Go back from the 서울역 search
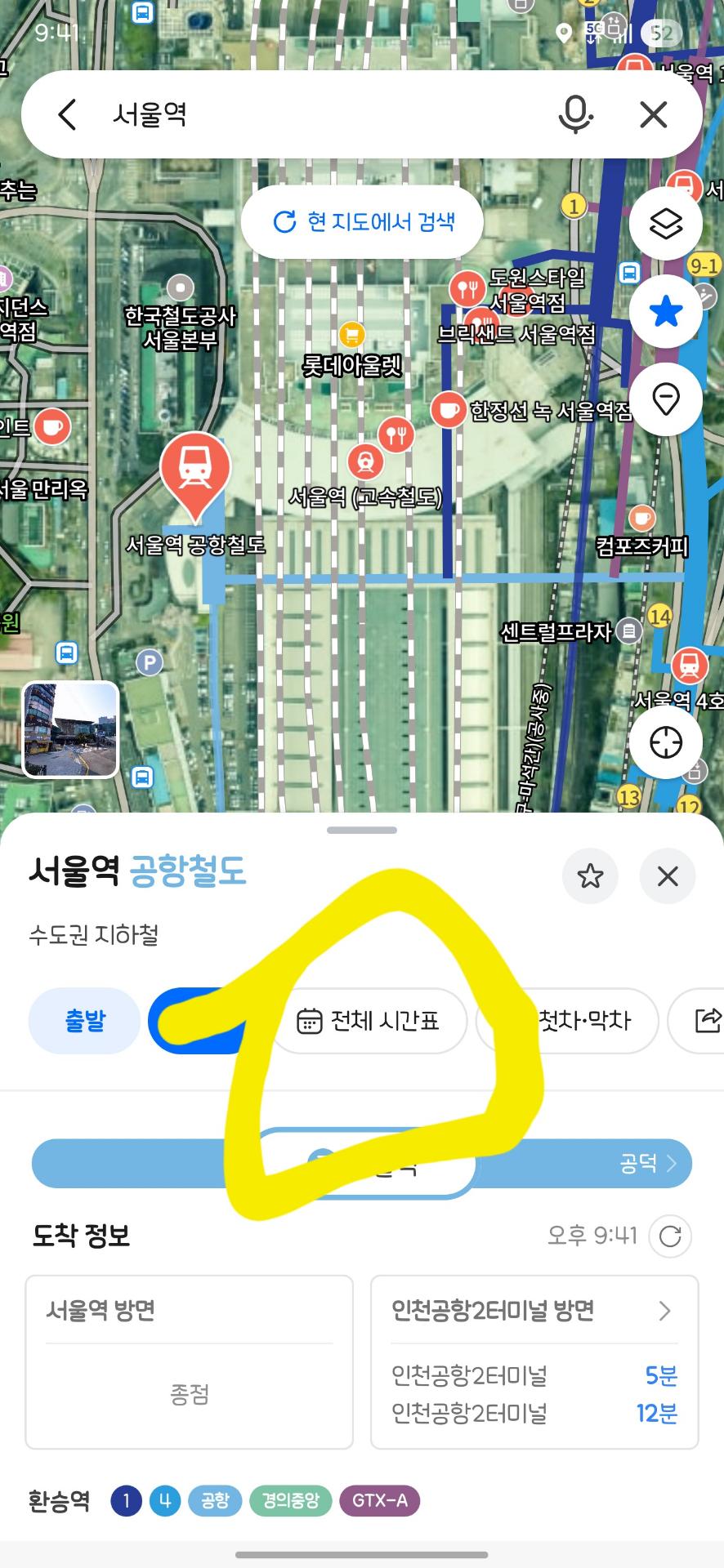 68,114
